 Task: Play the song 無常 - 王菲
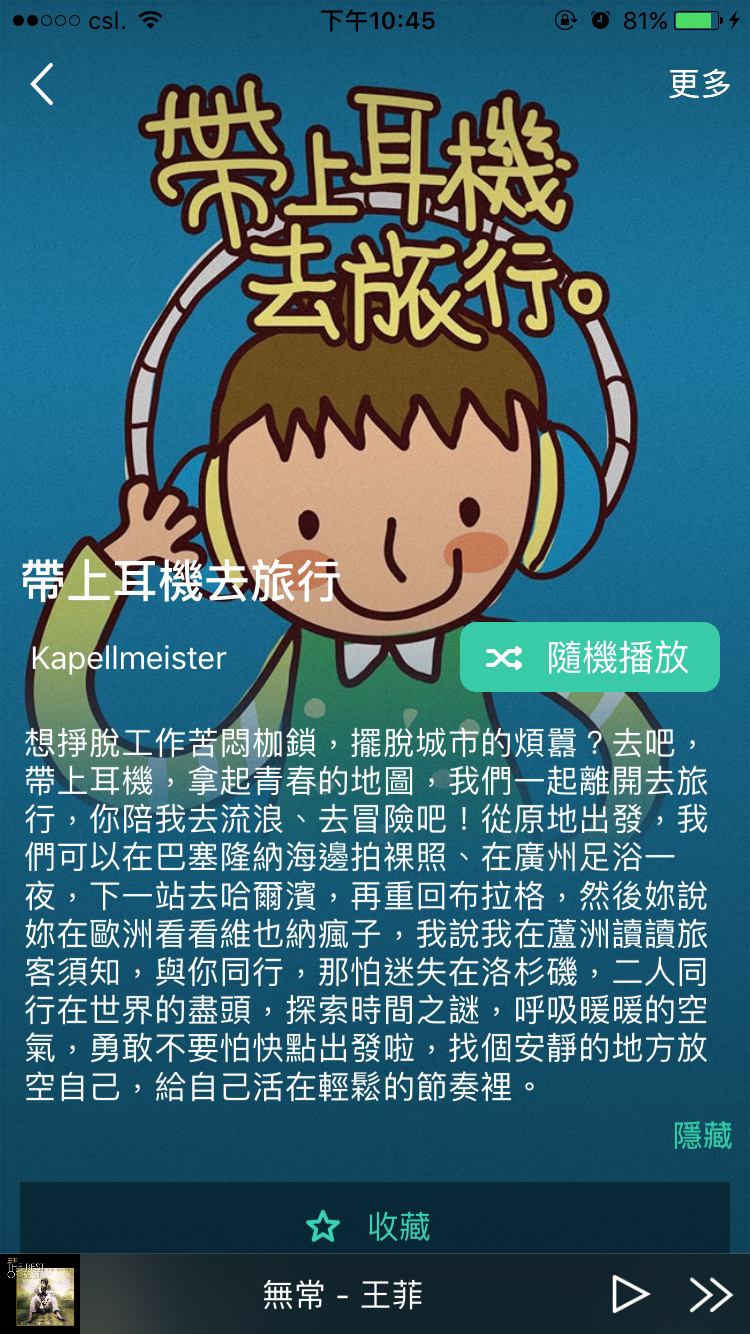[630, 1295]
